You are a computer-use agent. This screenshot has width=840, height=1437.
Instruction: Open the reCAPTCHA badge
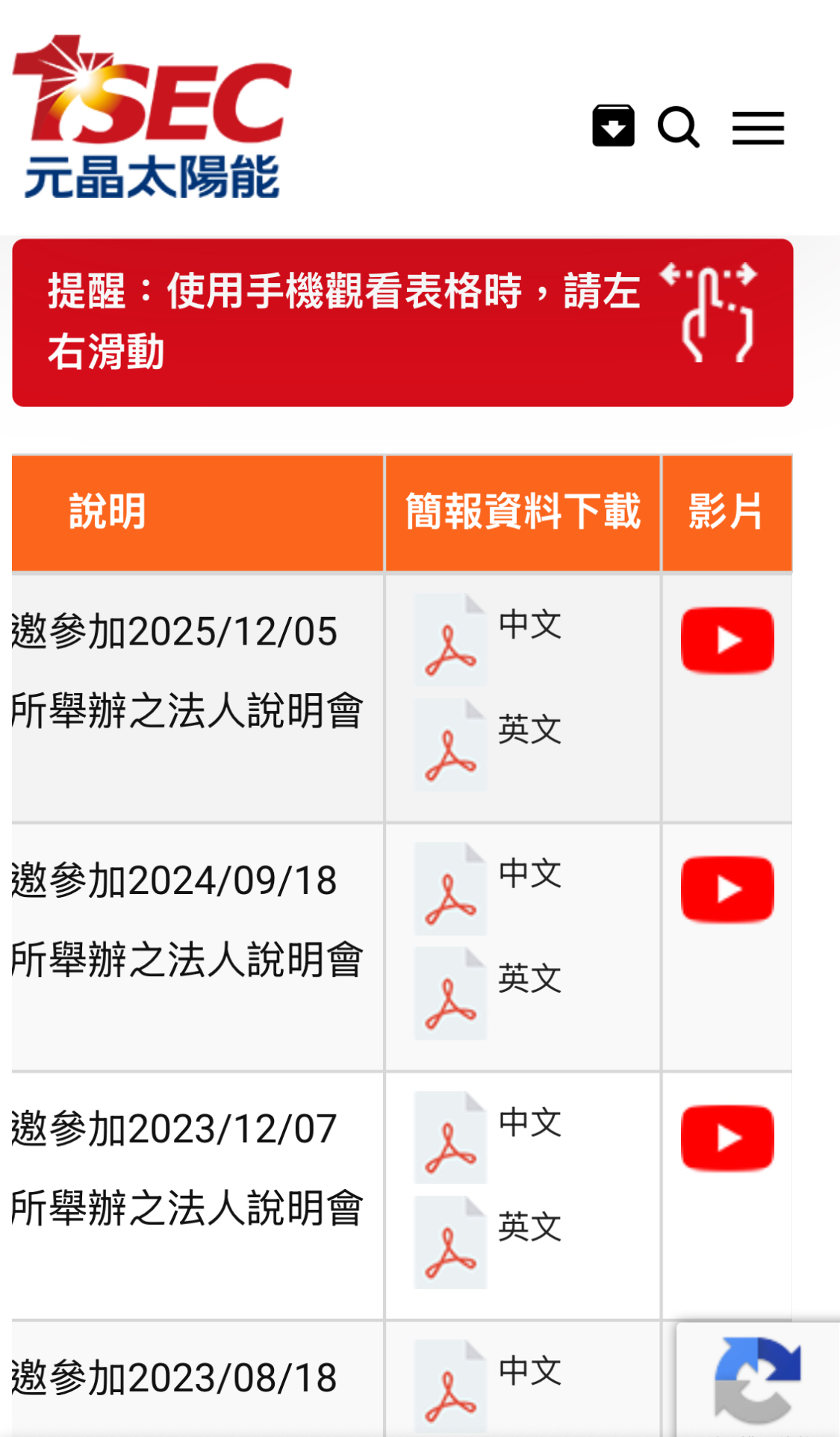point(758,1380)
